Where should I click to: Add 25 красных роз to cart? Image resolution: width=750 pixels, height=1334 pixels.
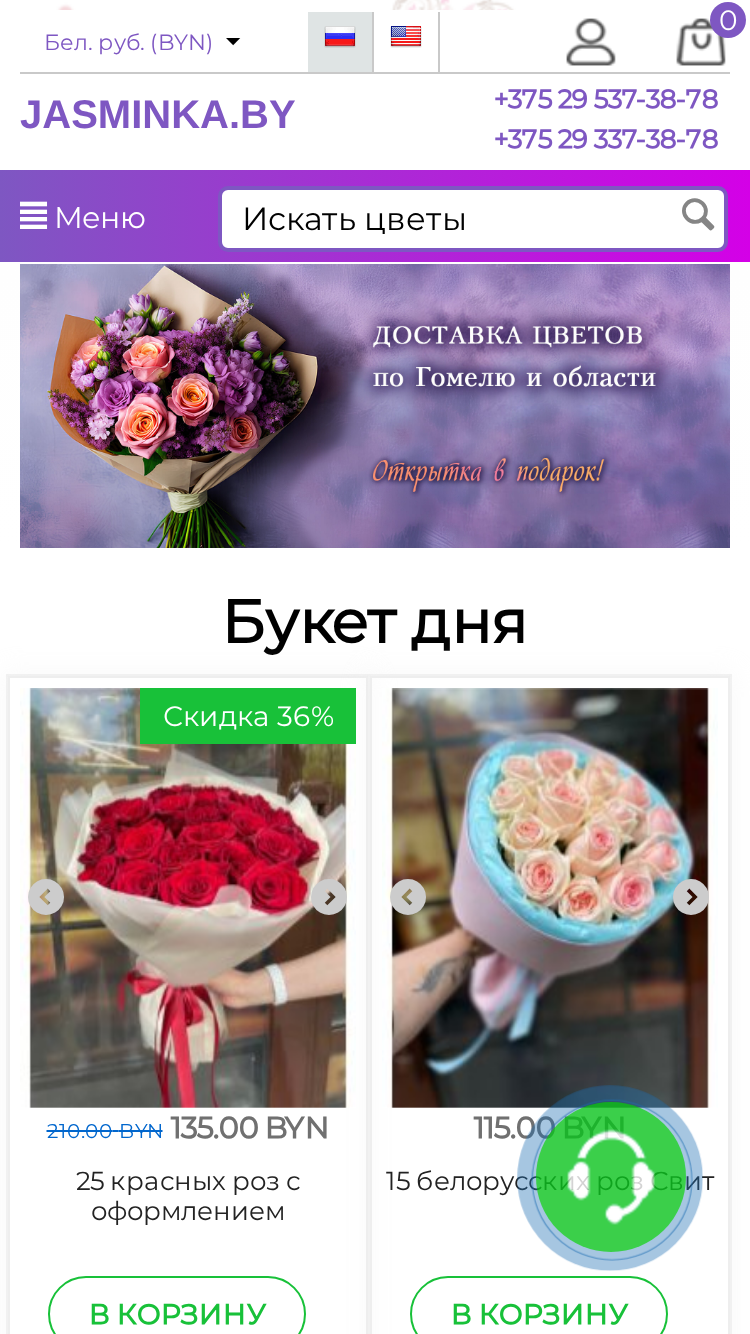(x=177, y=1311)
